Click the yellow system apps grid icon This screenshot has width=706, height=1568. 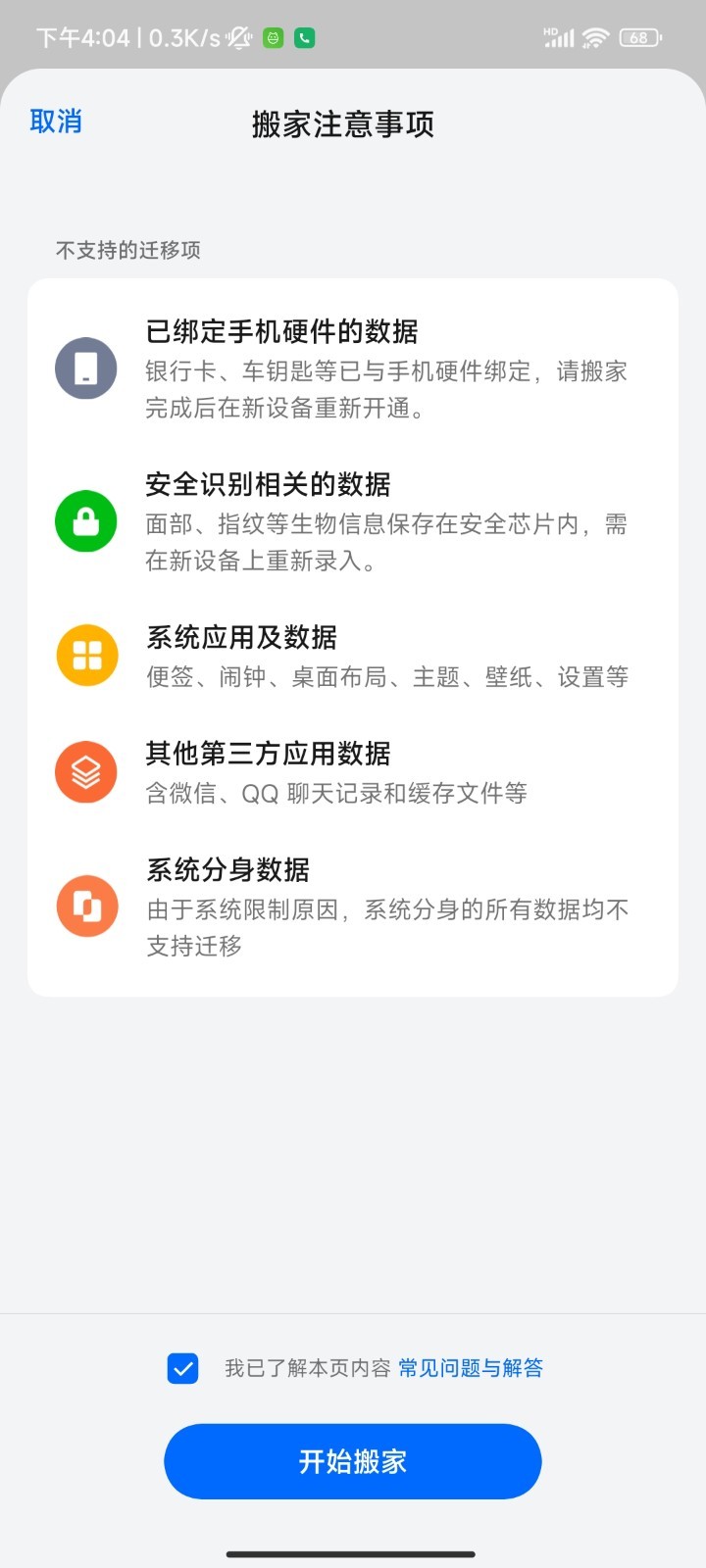pos(85,654)
